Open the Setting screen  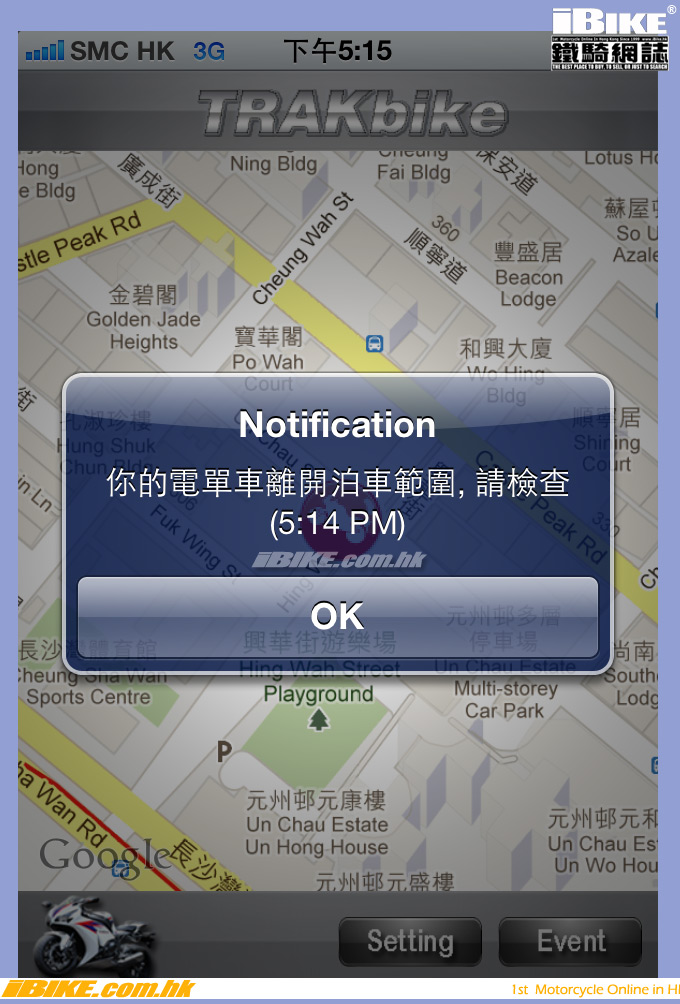pyautogui.click(x=410, y=941)
